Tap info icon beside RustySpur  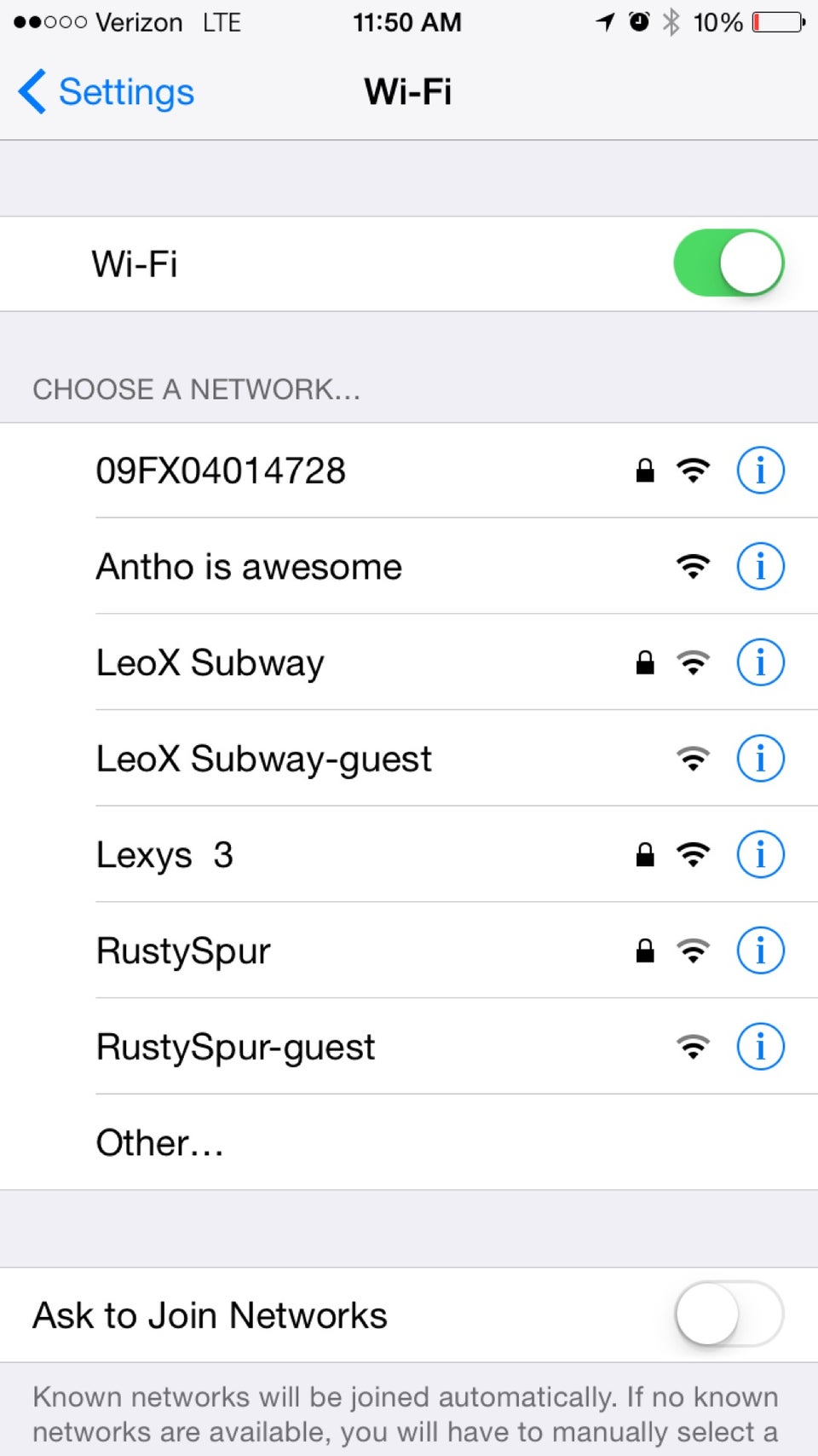tap(760, 951)
